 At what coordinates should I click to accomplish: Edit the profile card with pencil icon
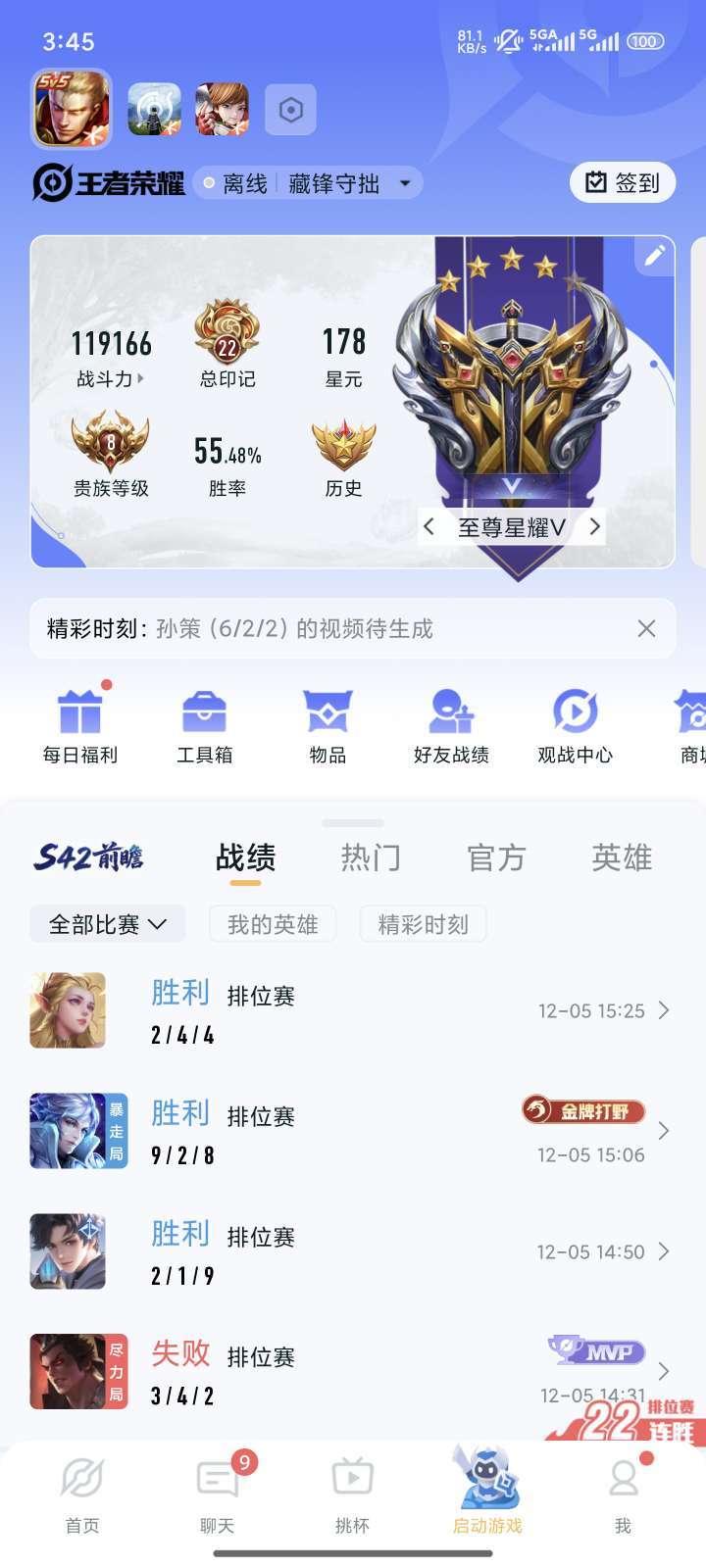click(654, 256)
